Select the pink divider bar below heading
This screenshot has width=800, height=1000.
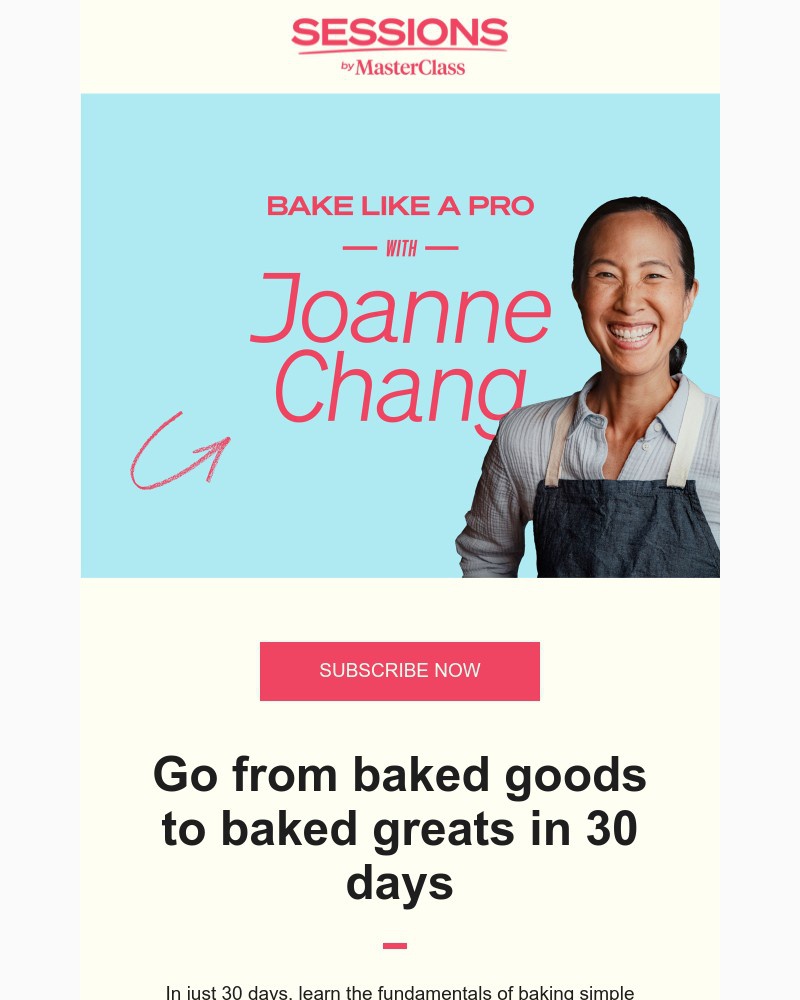(395, 945)
